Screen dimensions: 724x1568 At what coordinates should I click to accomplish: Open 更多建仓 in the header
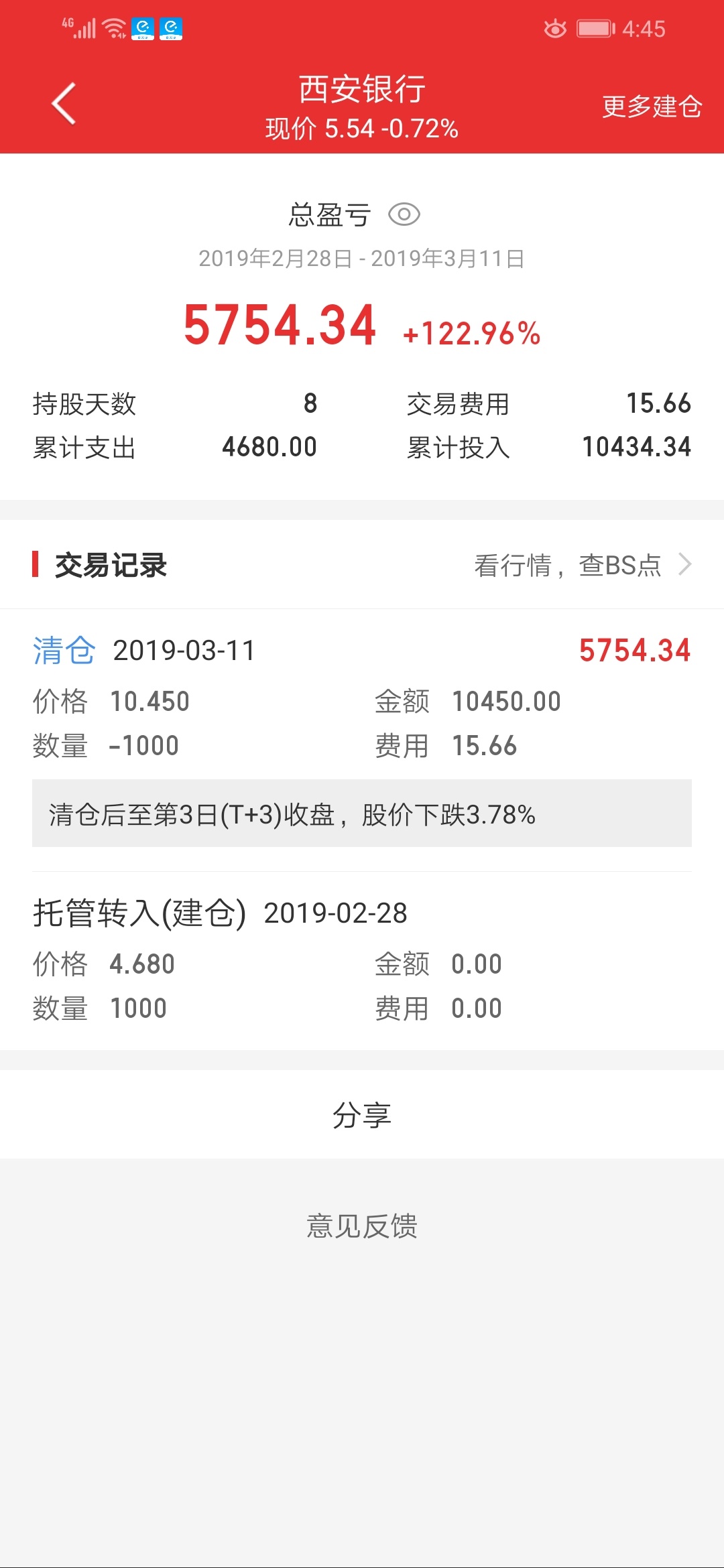(652, 107)
